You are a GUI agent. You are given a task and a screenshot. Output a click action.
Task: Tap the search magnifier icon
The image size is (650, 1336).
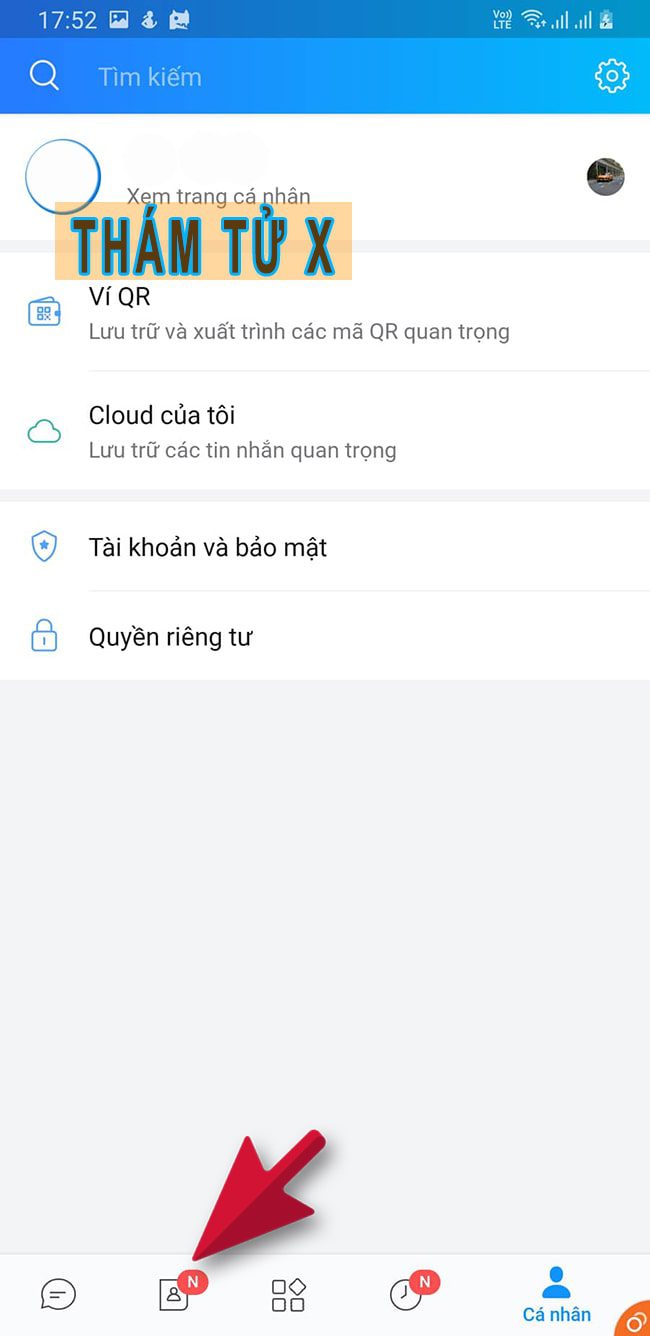point(44,76)
